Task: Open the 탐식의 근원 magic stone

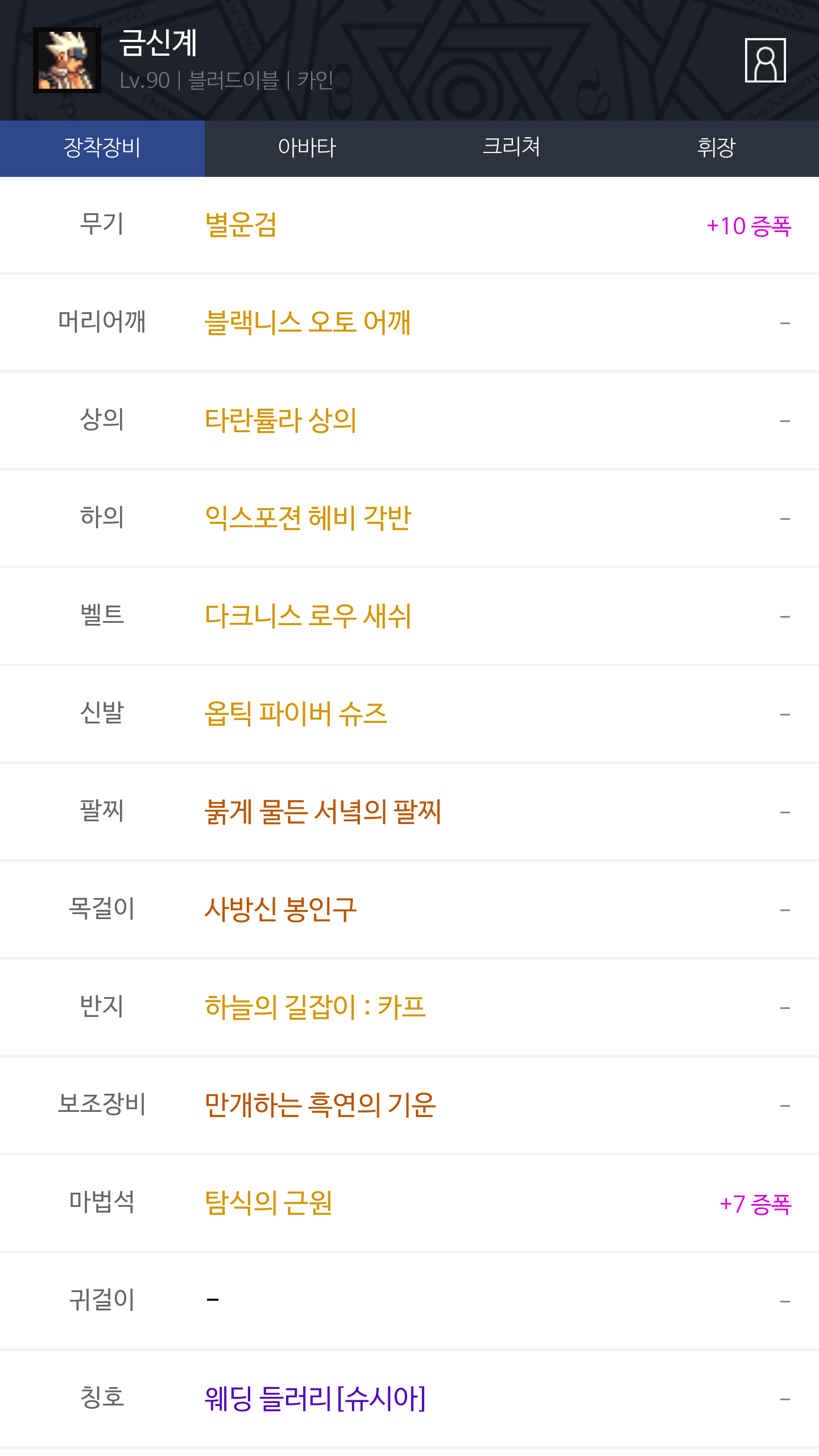Action: click(x=269, y=1203)
